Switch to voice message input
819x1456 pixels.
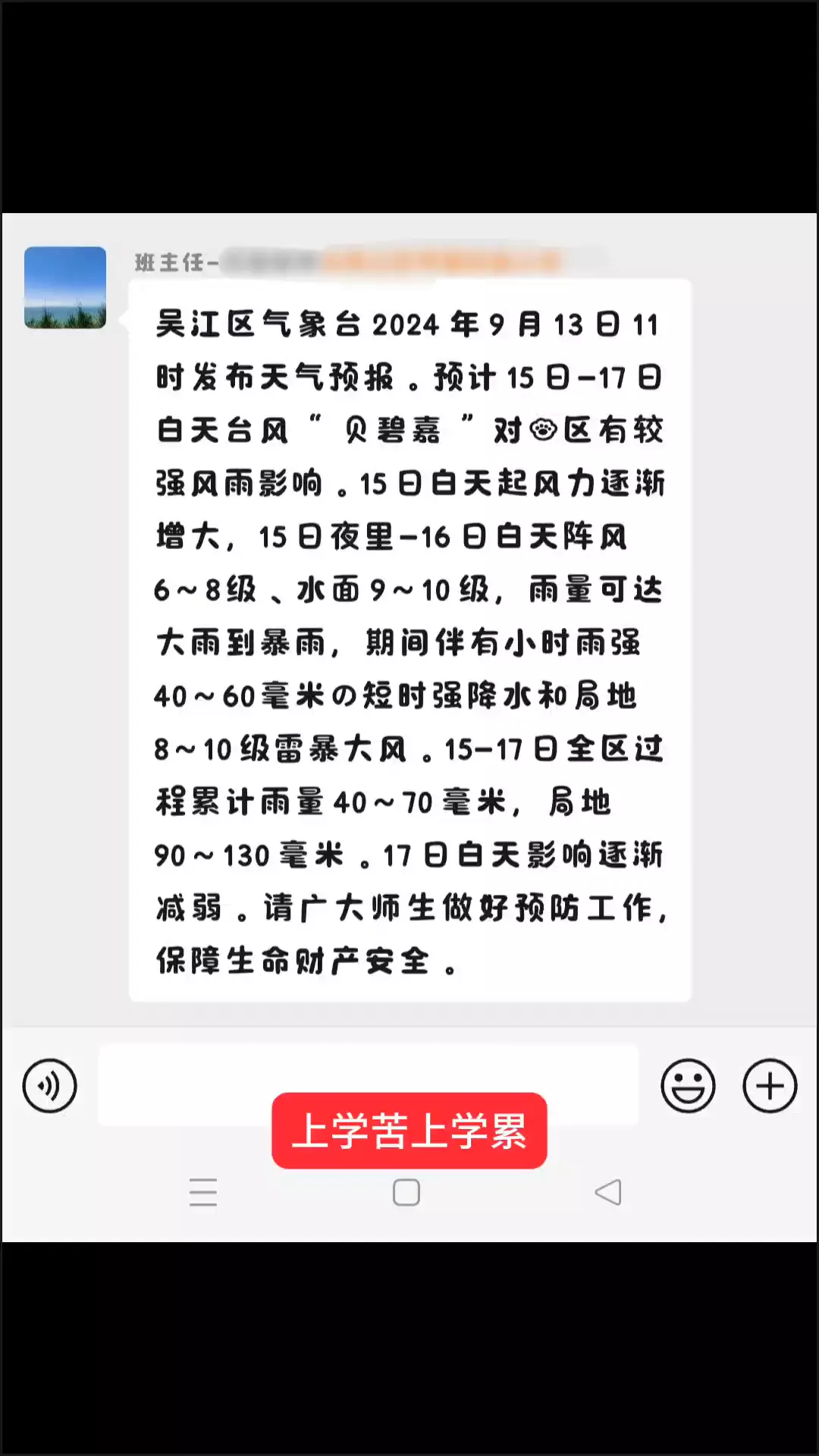[50, 1086]
